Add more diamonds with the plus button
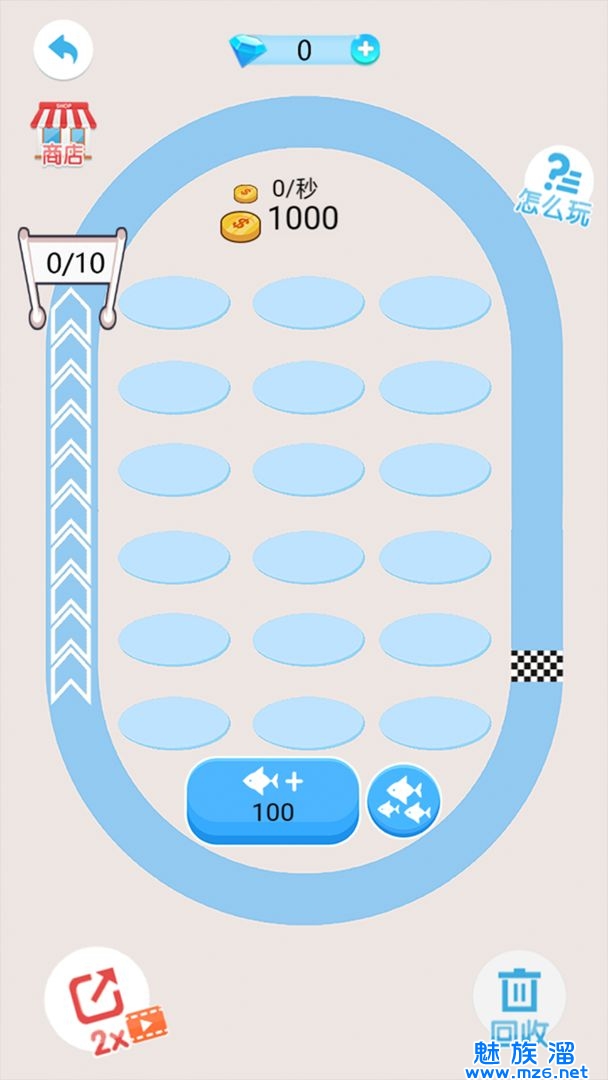608x1080 pixels. tap(365, 49)
